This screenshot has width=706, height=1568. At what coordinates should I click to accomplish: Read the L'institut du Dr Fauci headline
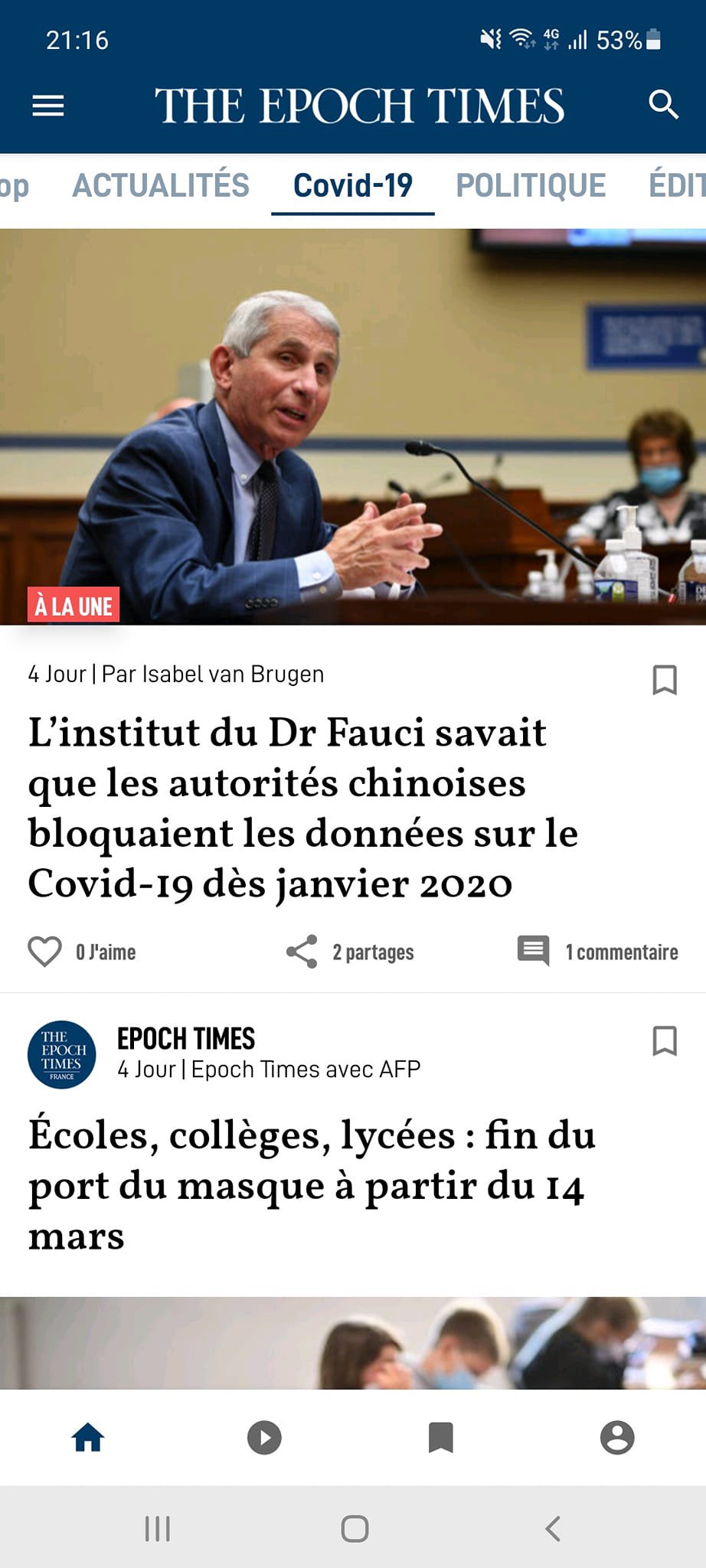pyautogui.click(x=302, y=808)
